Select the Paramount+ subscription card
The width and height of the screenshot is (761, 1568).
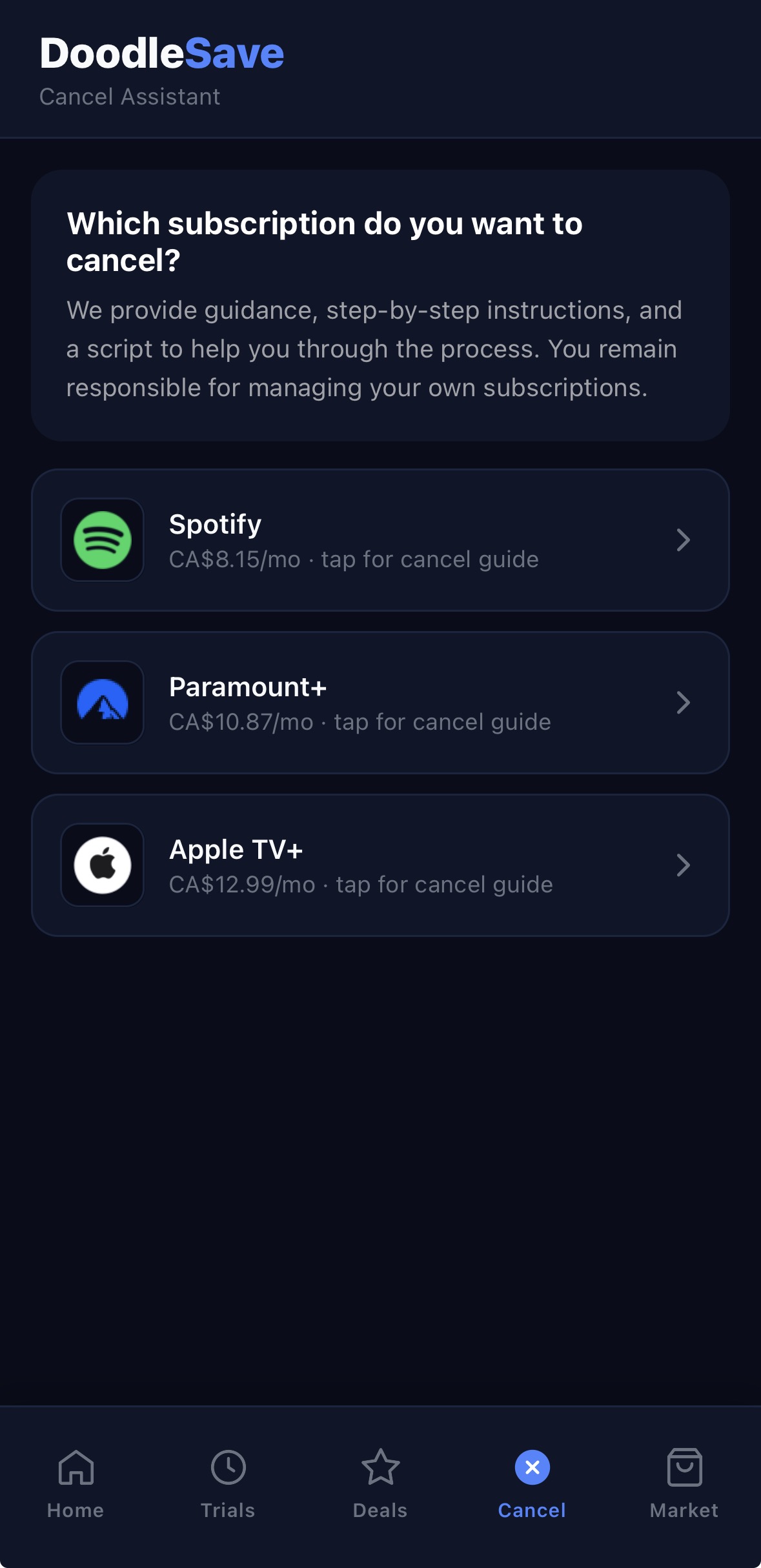pos(380,703)
